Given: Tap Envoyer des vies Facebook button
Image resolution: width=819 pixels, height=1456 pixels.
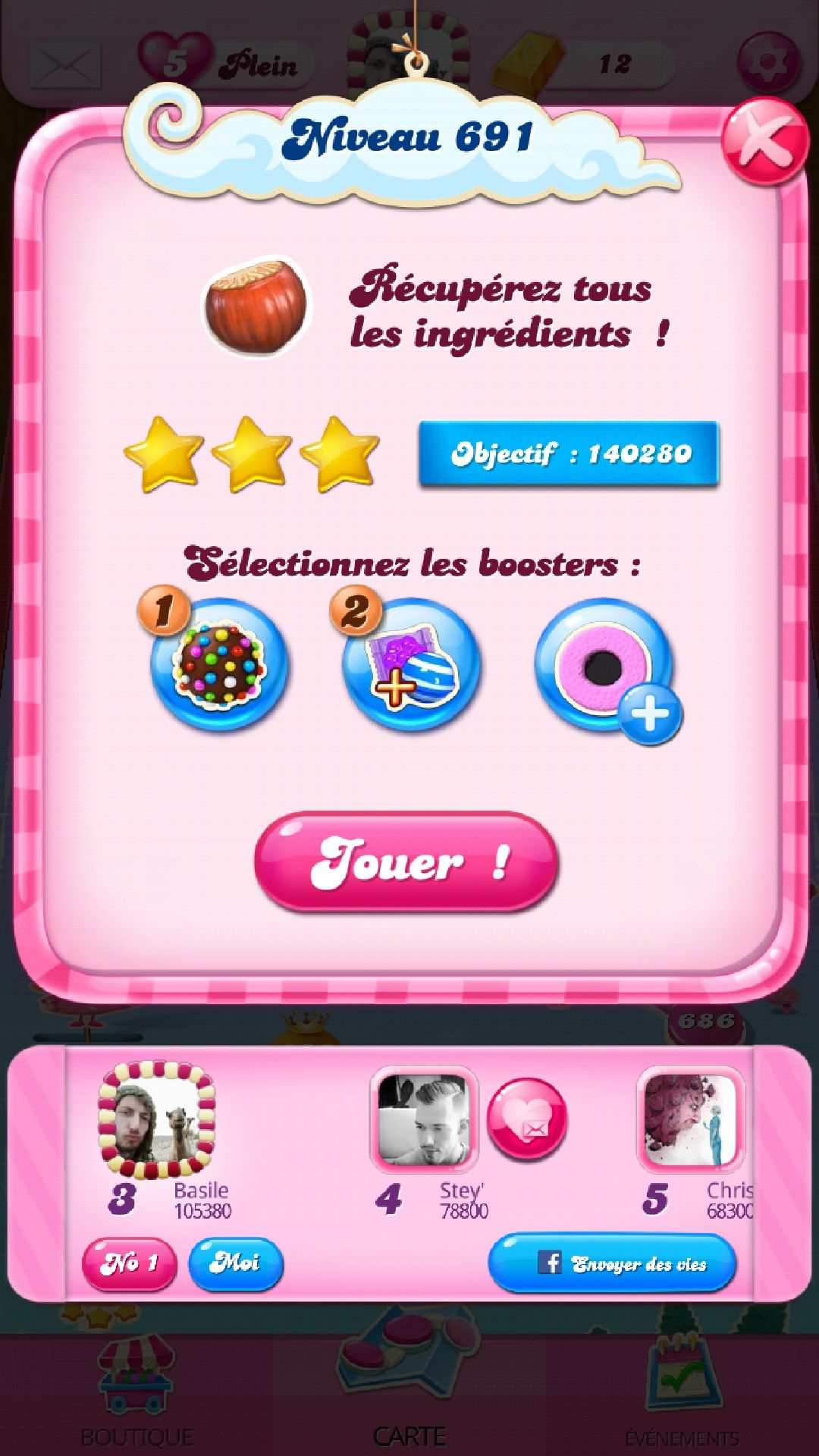Looking at the screenshot, I should 611,1263.
